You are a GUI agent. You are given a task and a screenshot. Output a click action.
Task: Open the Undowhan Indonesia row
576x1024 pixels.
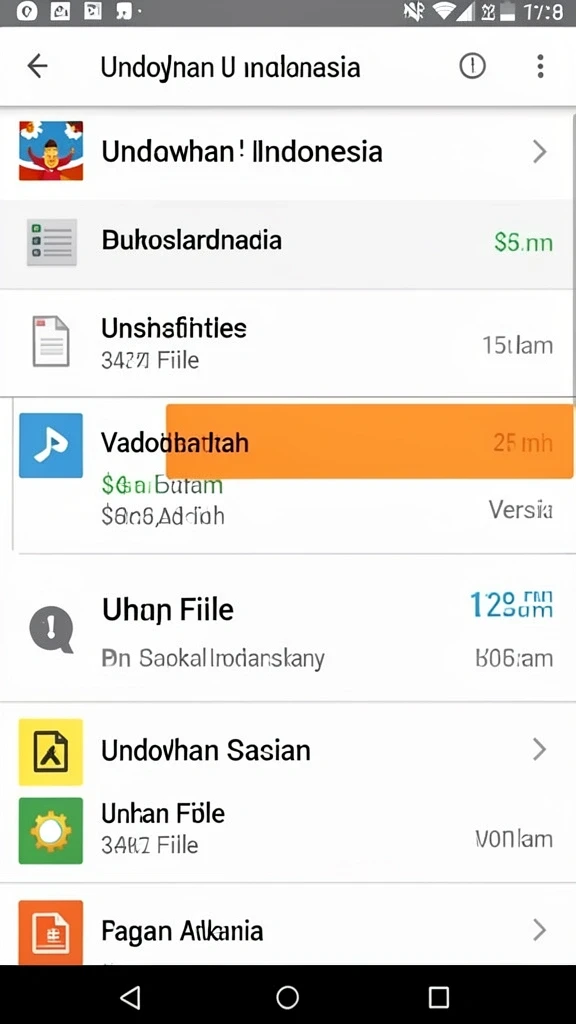(x=288, y=152)
